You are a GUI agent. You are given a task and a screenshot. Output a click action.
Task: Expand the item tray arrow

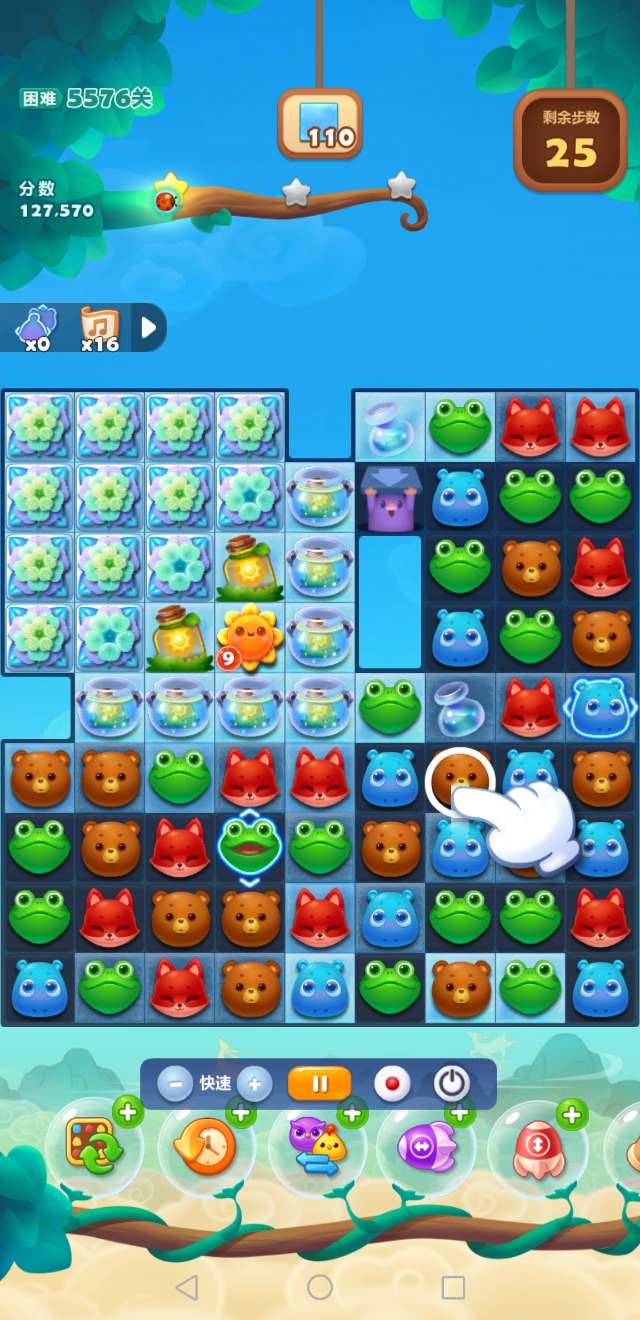click(x=149, y=327)
